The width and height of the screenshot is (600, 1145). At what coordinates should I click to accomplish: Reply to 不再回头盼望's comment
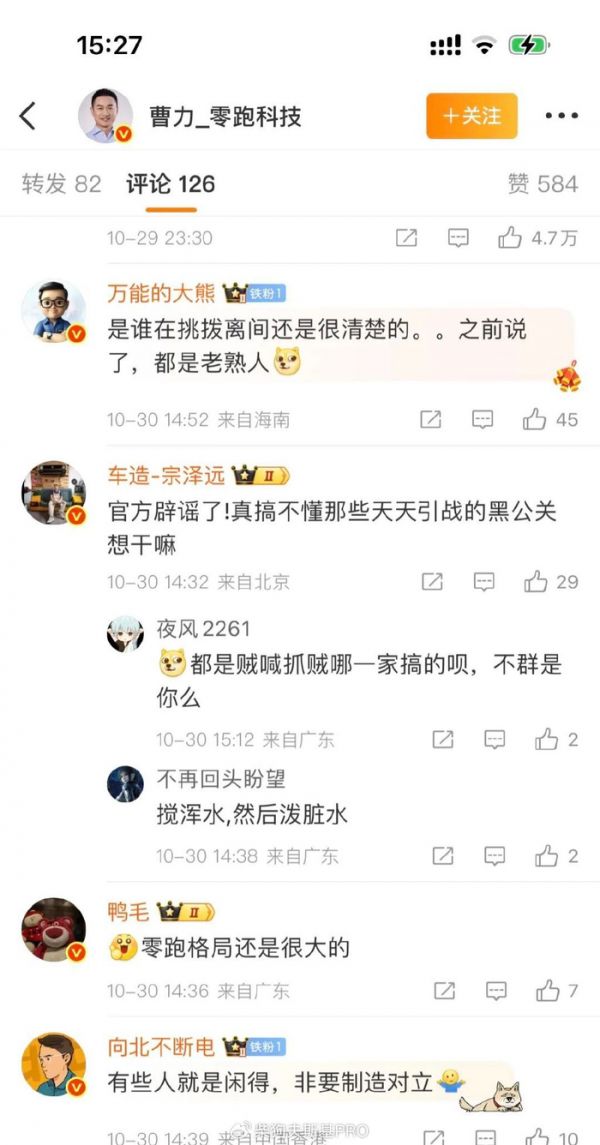tap(495, 856)
